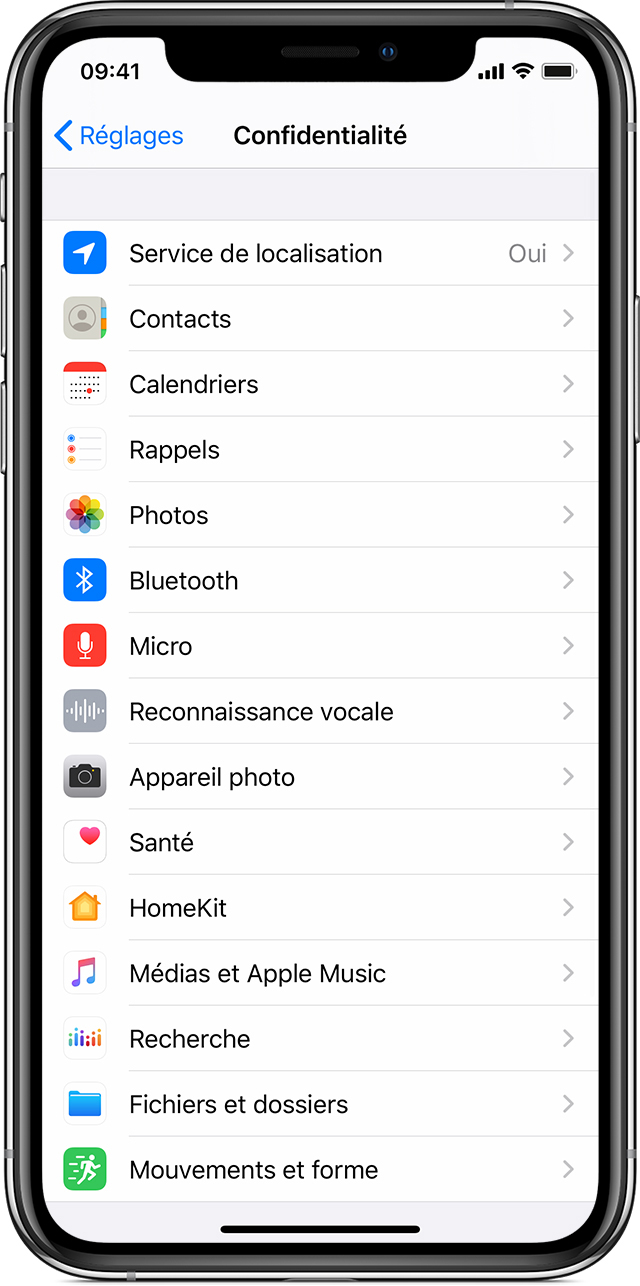This screenshot has height=1286, width=640.
Task: Open Reconnaissance vocale settings
Action: [320, 712]
